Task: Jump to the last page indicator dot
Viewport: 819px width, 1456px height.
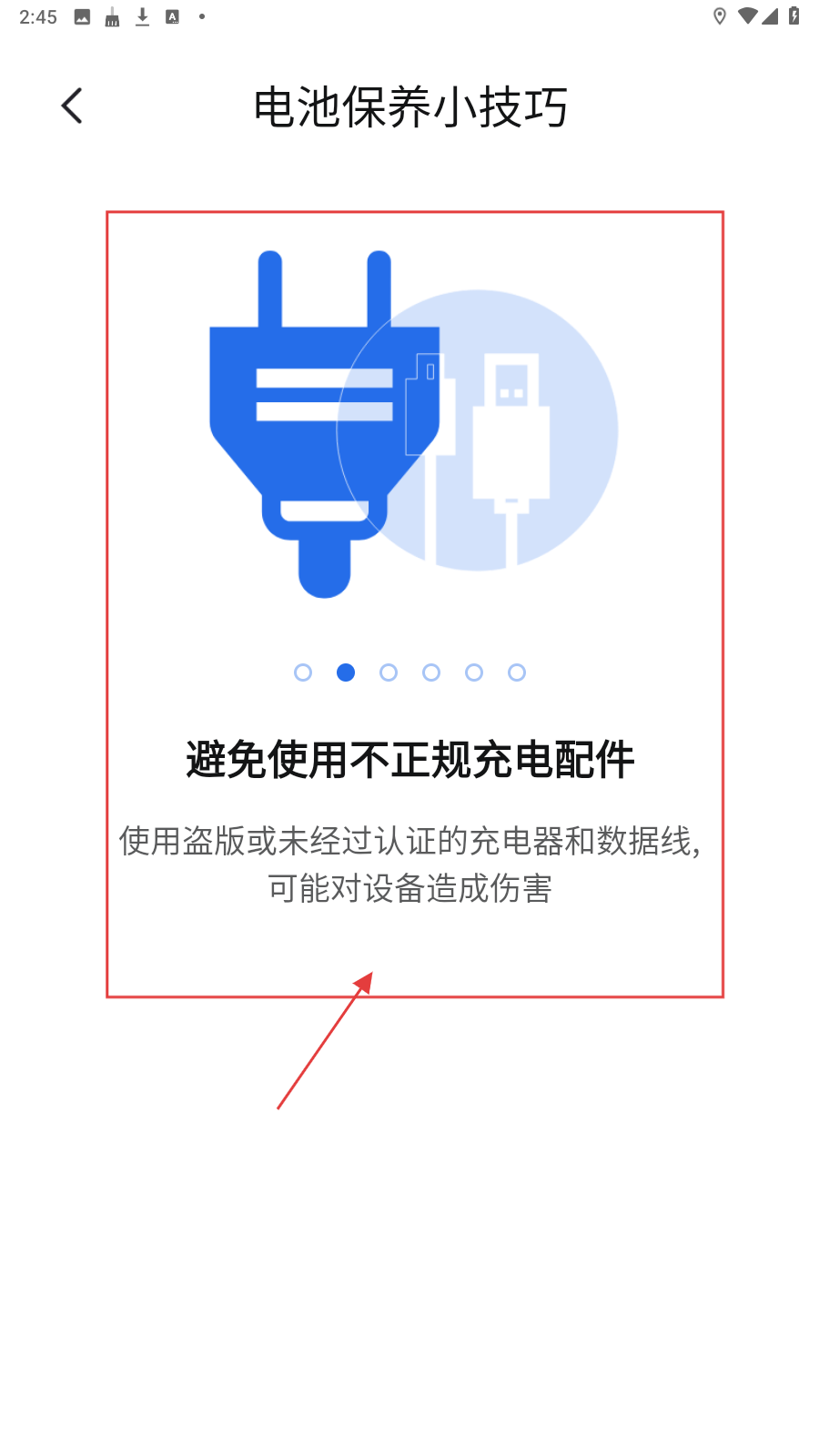Action: (x=517, y=672)
